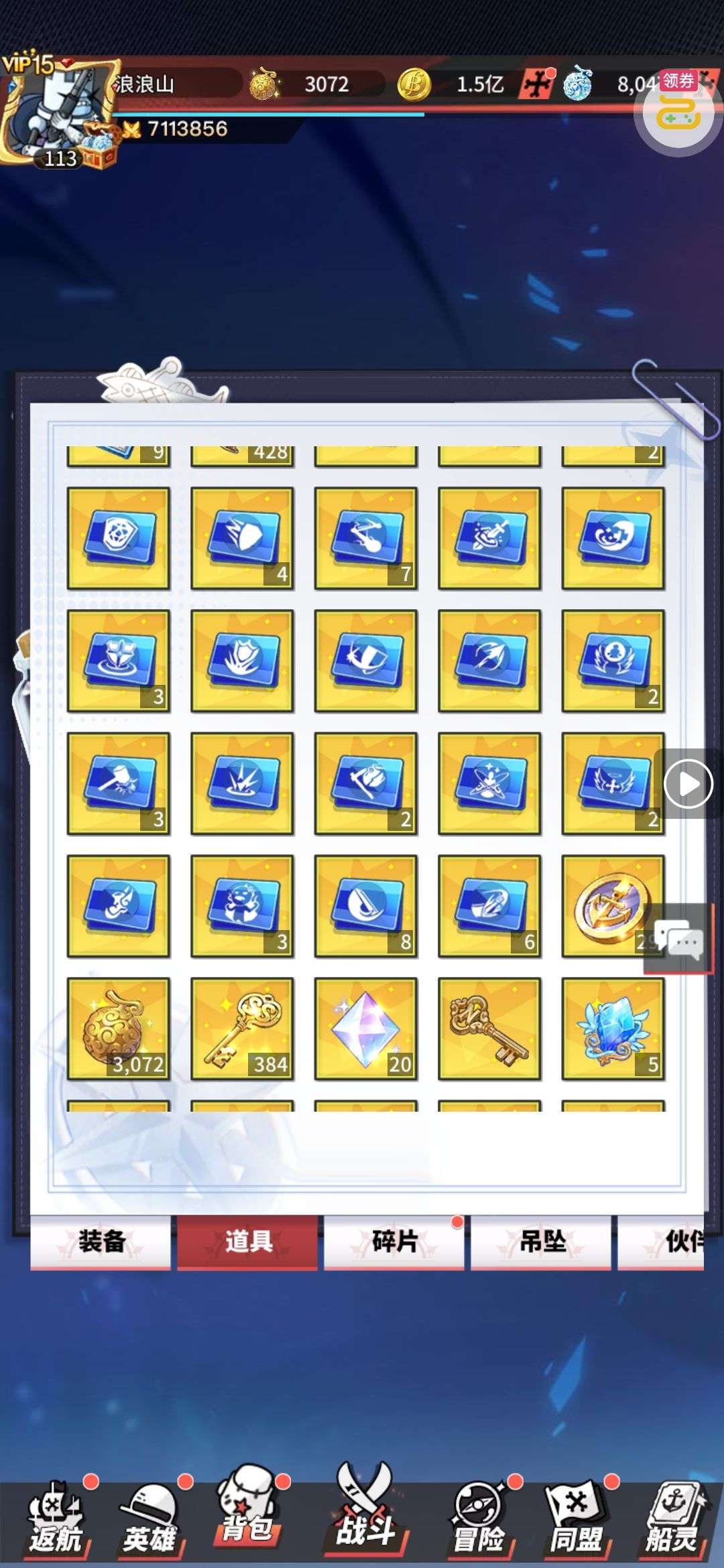Select the crystal diamond item with 20
The height and width of the screenshot is (1568, 724).
click(x=366, y=1029)
